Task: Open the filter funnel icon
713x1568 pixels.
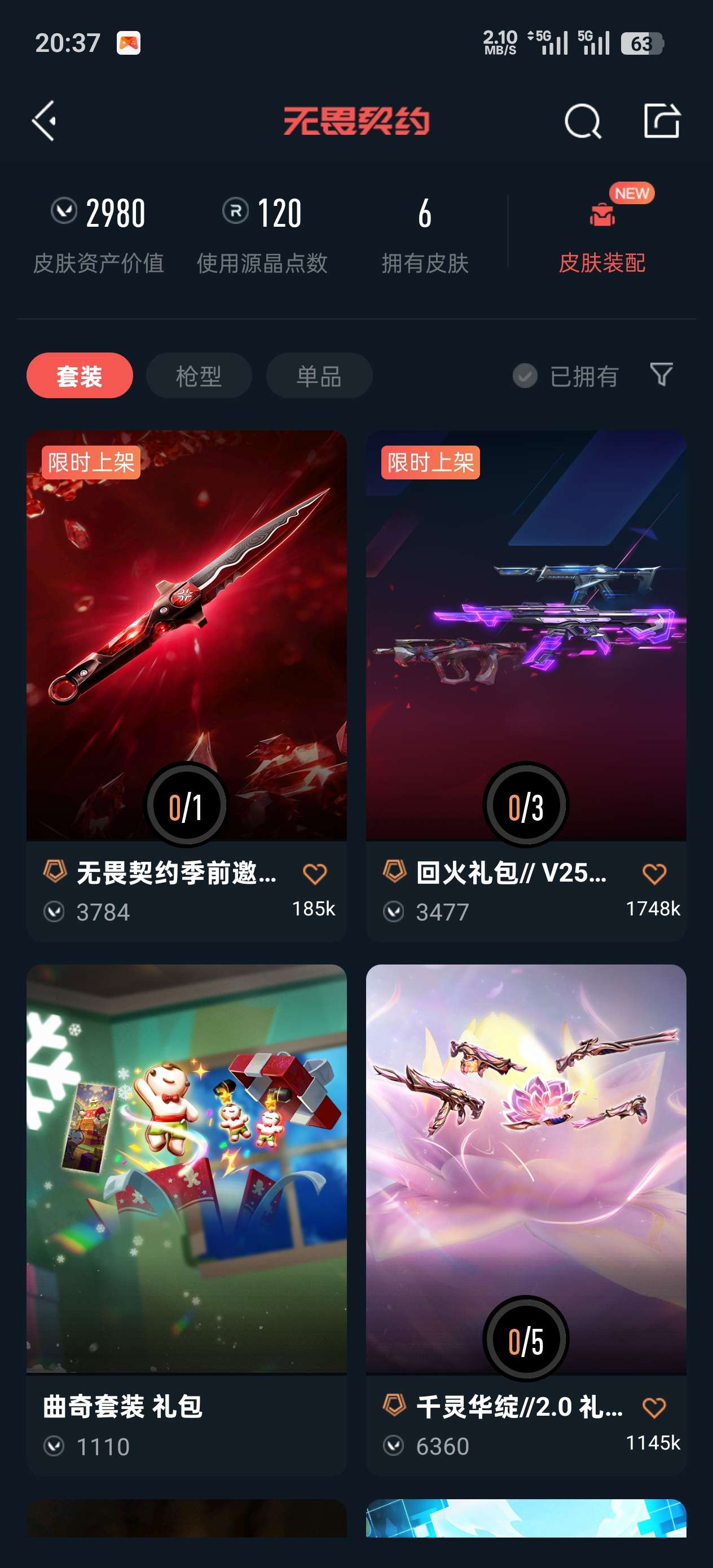Action: click(661, 375)
